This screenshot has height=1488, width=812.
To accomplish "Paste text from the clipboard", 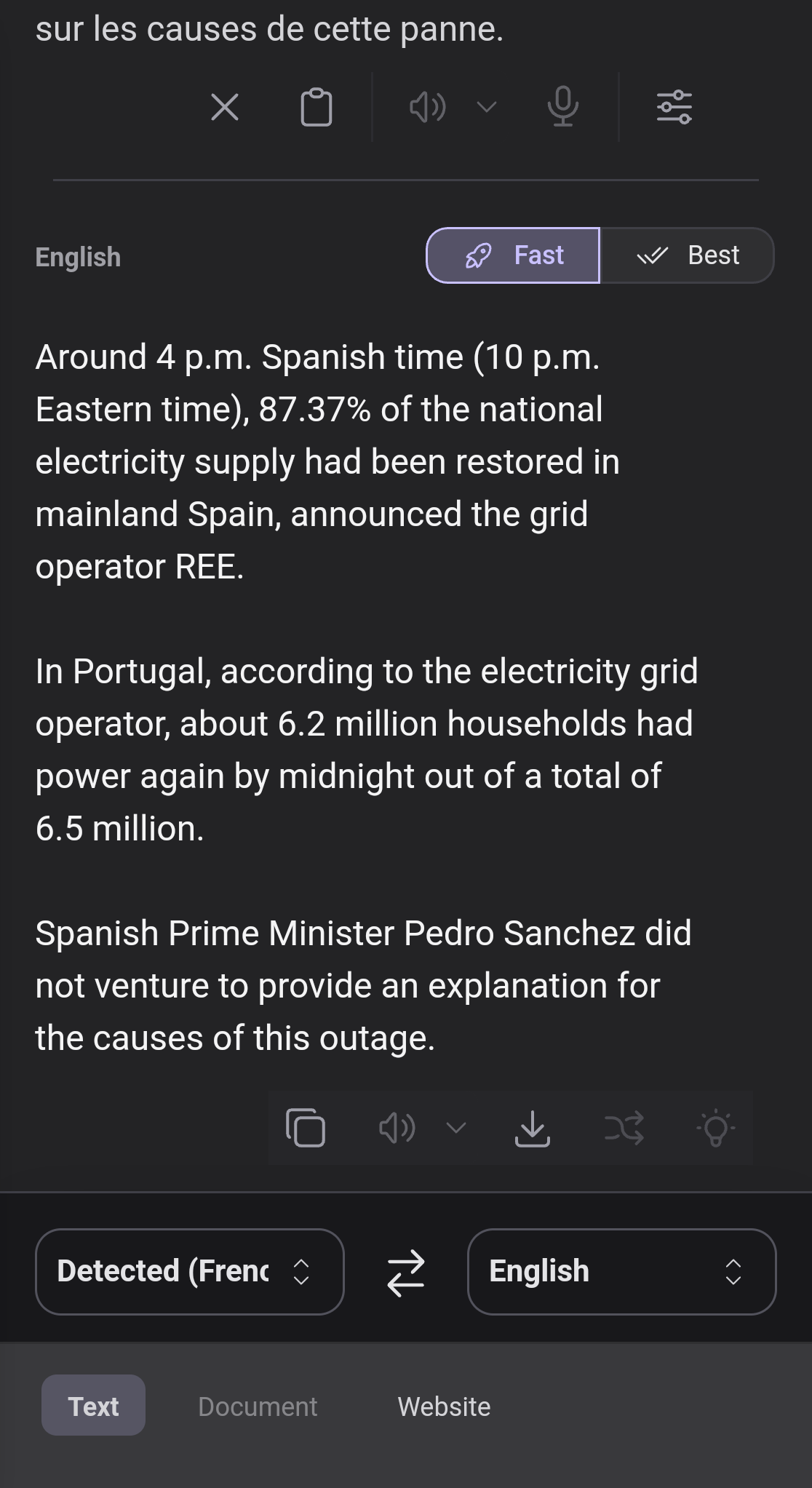I will [317, 108].
